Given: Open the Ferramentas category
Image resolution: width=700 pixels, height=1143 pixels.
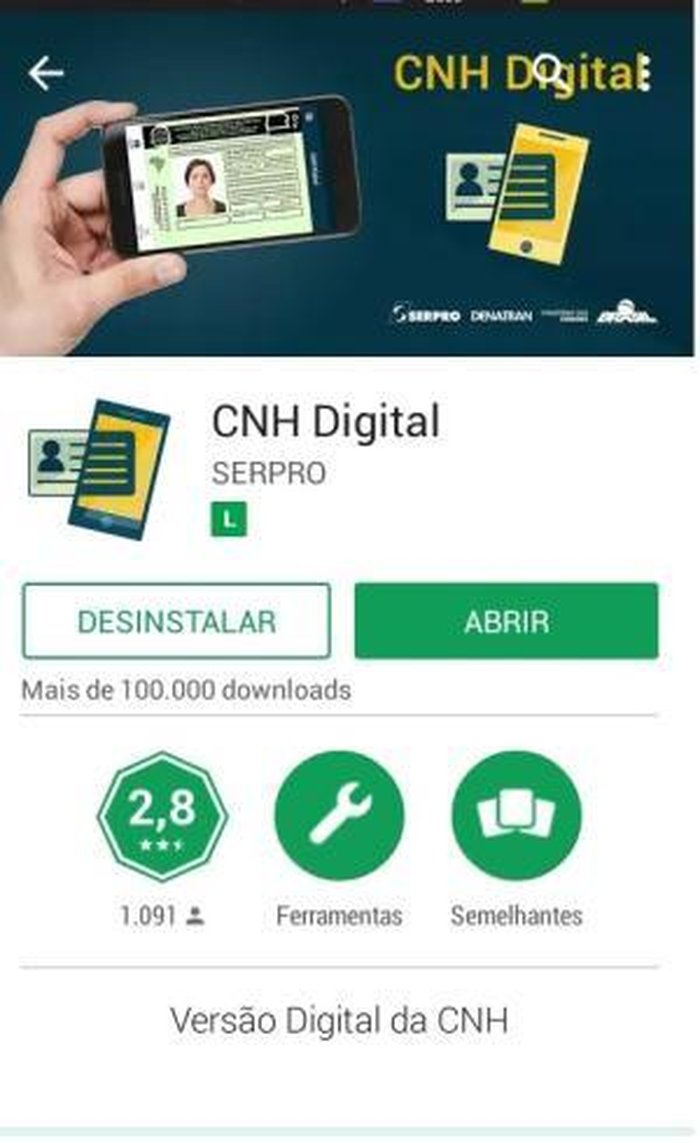Looking at the screenshot, I should pyautogui.click(x=339, y=817).
